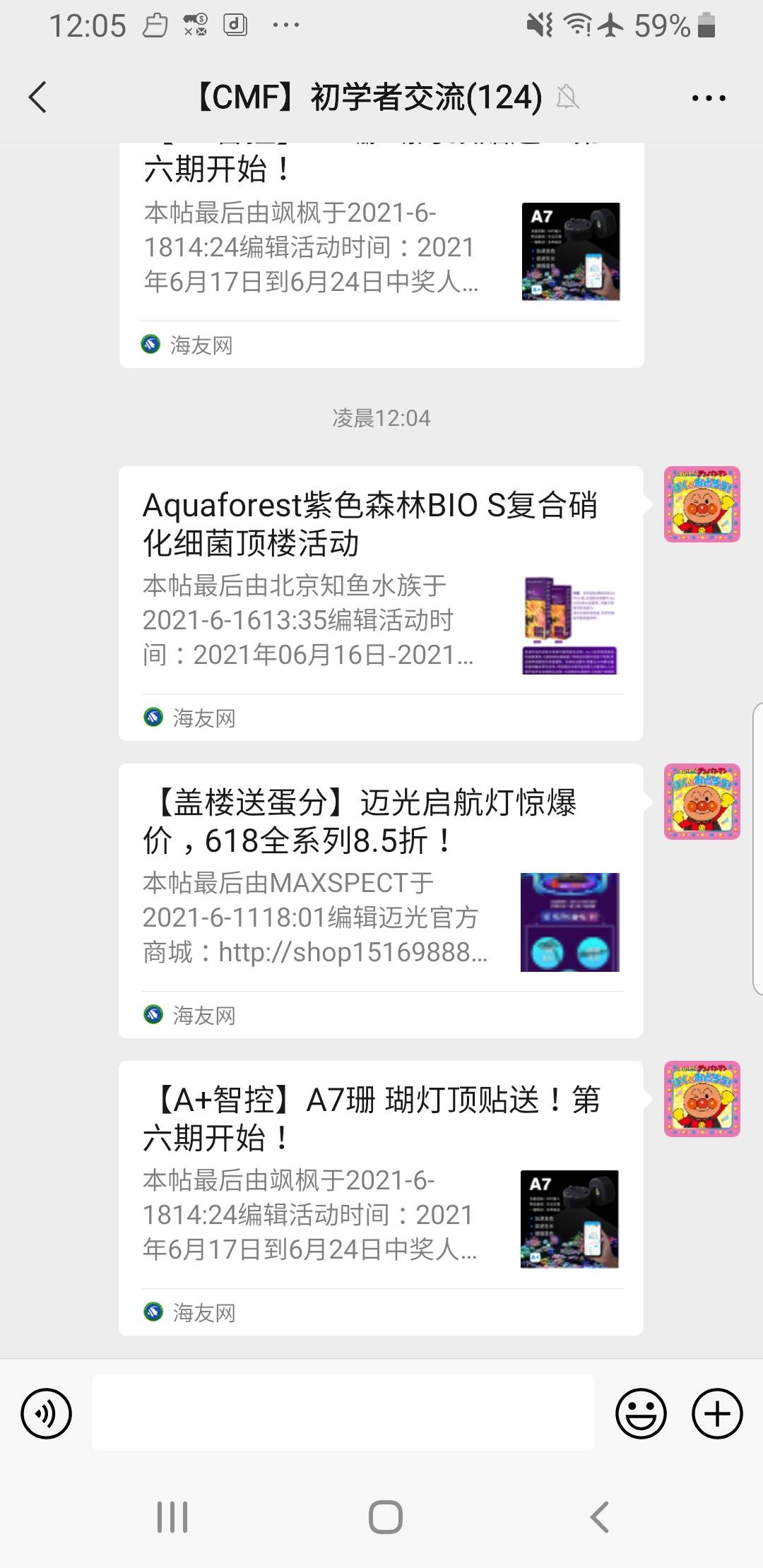The height and width of the screenshot is (1568, 763).
Task: Go back from the CMF group chat
Action: point(38,97)
